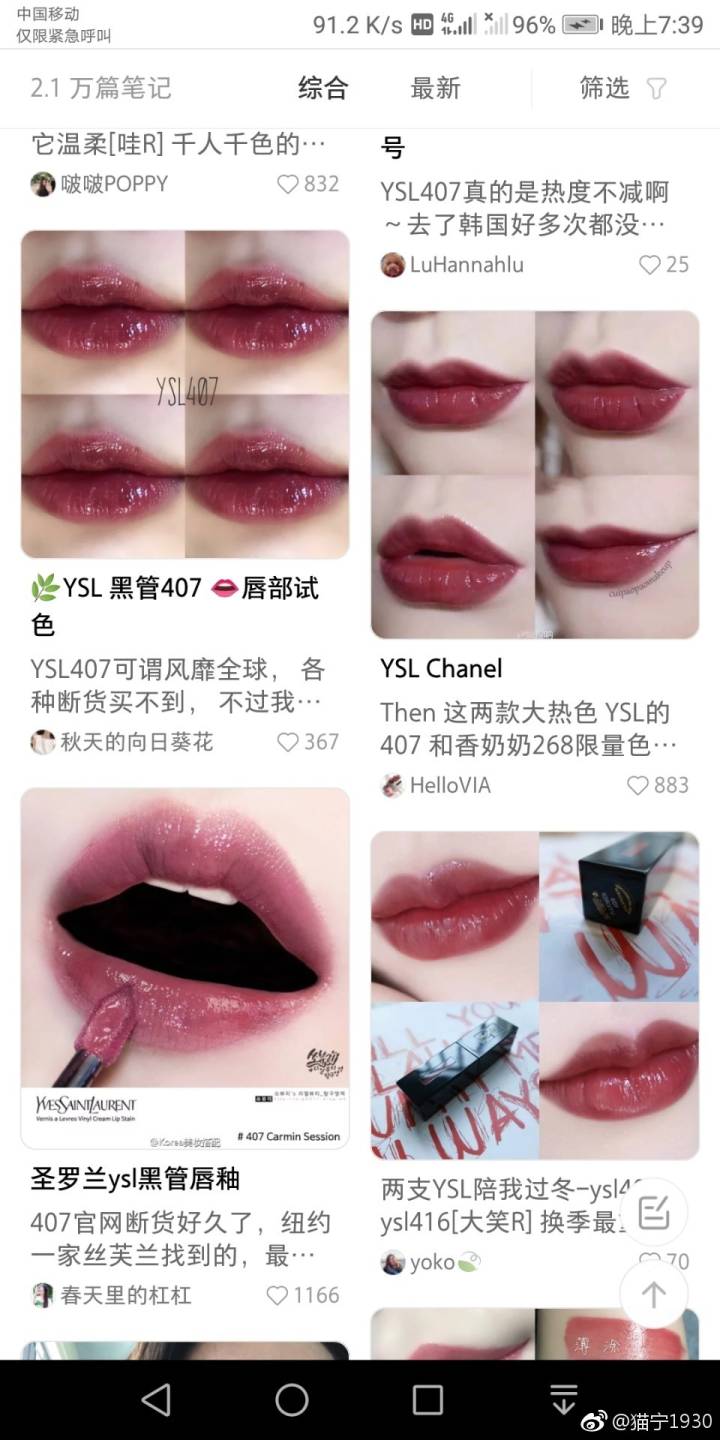720x1440 pixels.
Task: Tap the floating compose note icon
Action: pyautogui.click(x=655, y=1211)
